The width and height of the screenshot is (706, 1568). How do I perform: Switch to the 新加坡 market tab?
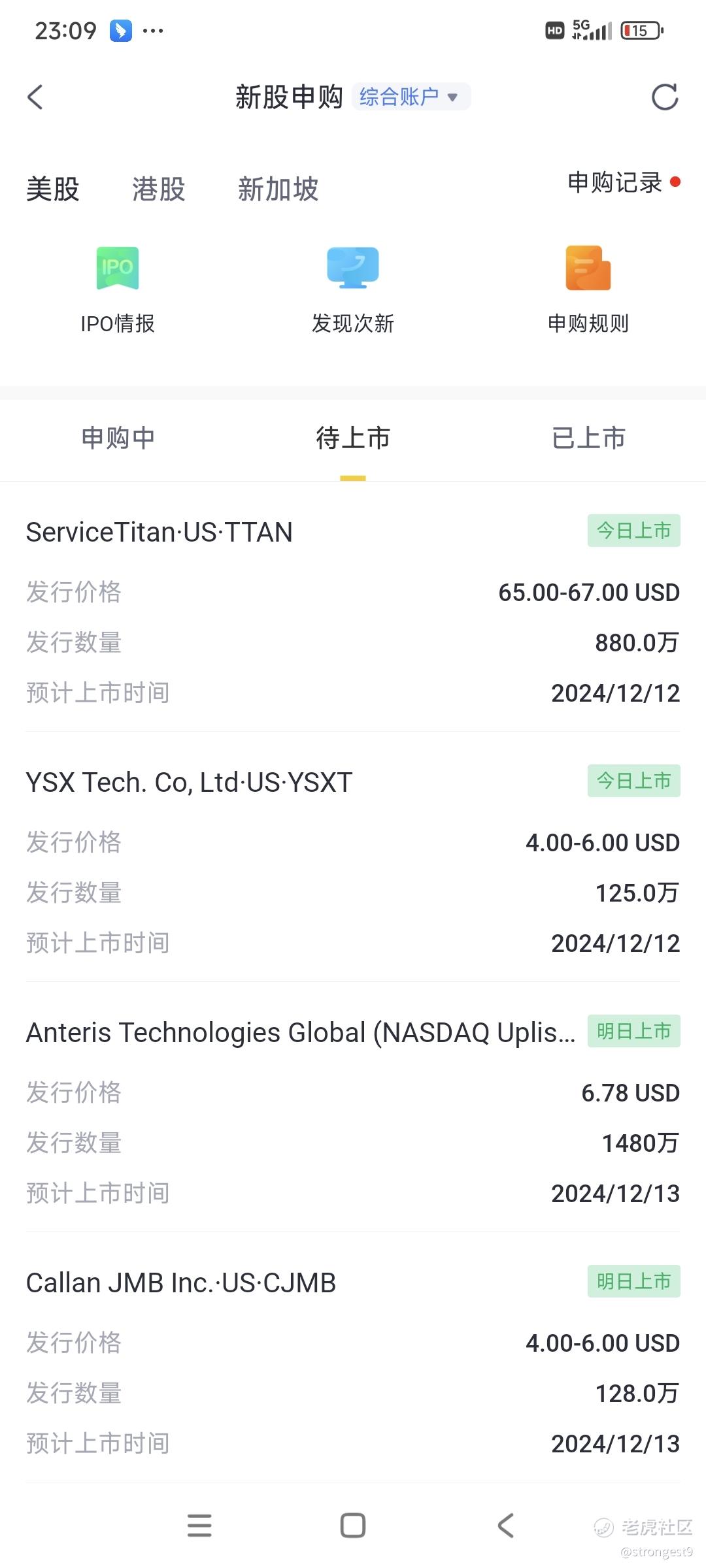(278, 189)
